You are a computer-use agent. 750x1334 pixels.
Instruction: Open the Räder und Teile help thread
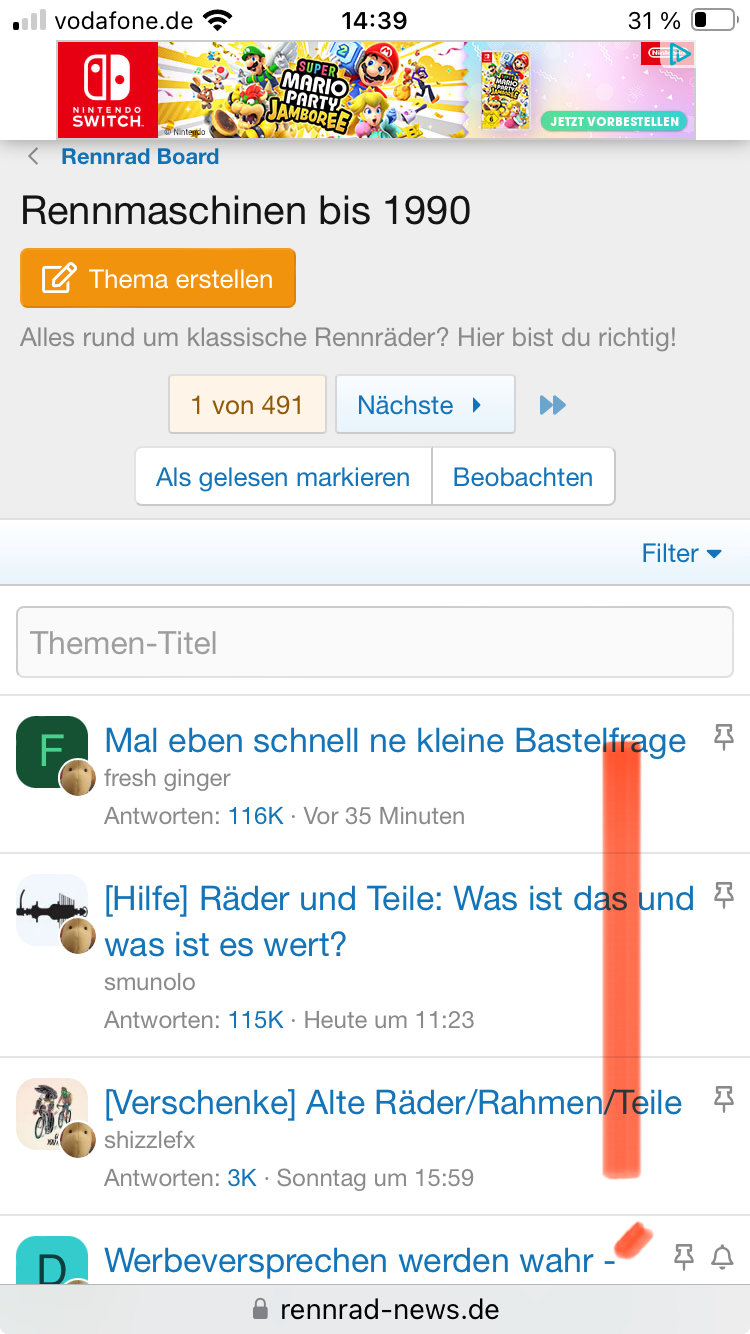pyautogui.click(x=399, y=921)
